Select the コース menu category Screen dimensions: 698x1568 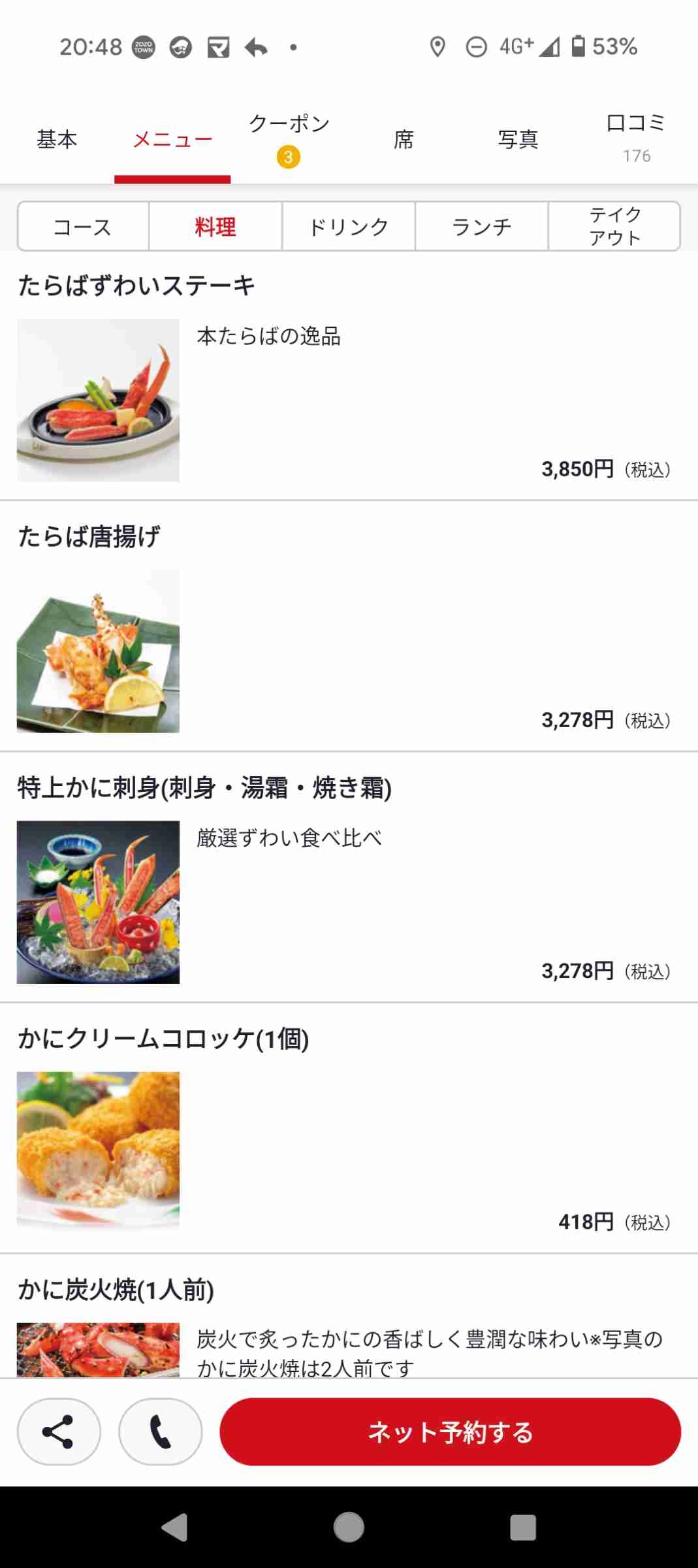coord(83,227)
